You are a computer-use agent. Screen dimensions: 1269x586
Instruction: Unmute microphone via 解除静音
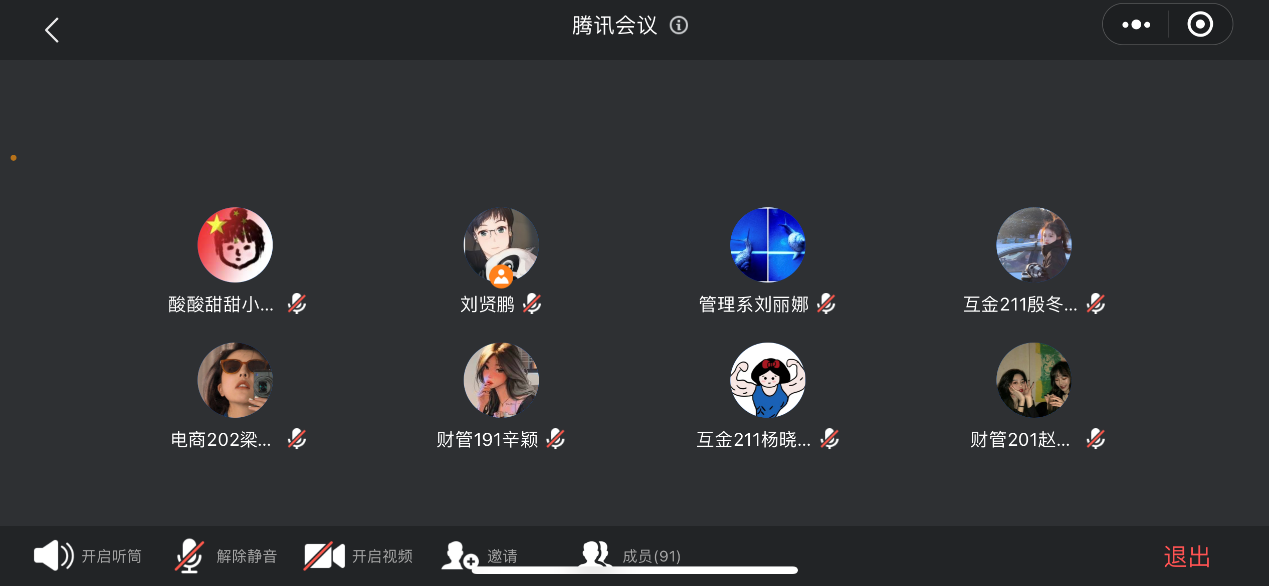click(226, 556)
